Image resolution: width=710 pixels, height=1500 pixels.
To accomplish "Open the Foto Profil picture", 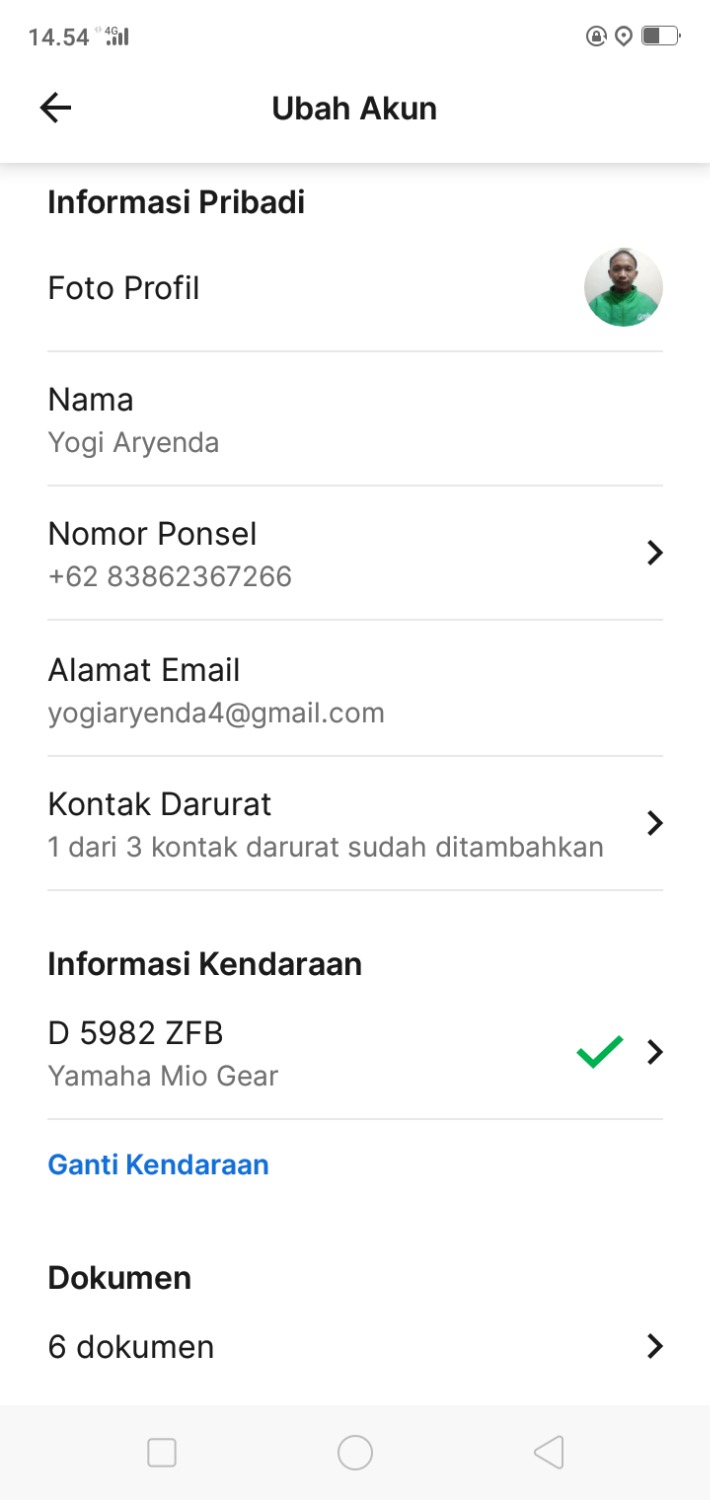I will click(623, 288).
